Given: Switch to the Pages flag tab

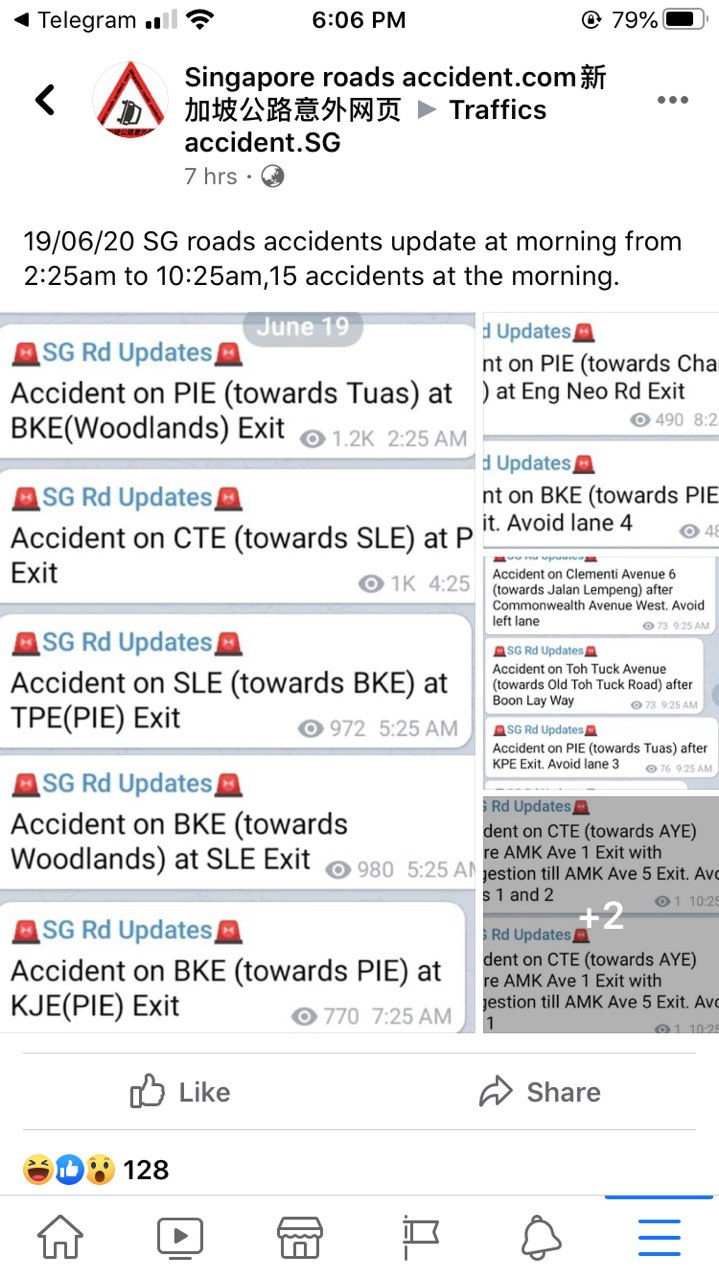Looking at the screenshot, I should pos(420,1238).
